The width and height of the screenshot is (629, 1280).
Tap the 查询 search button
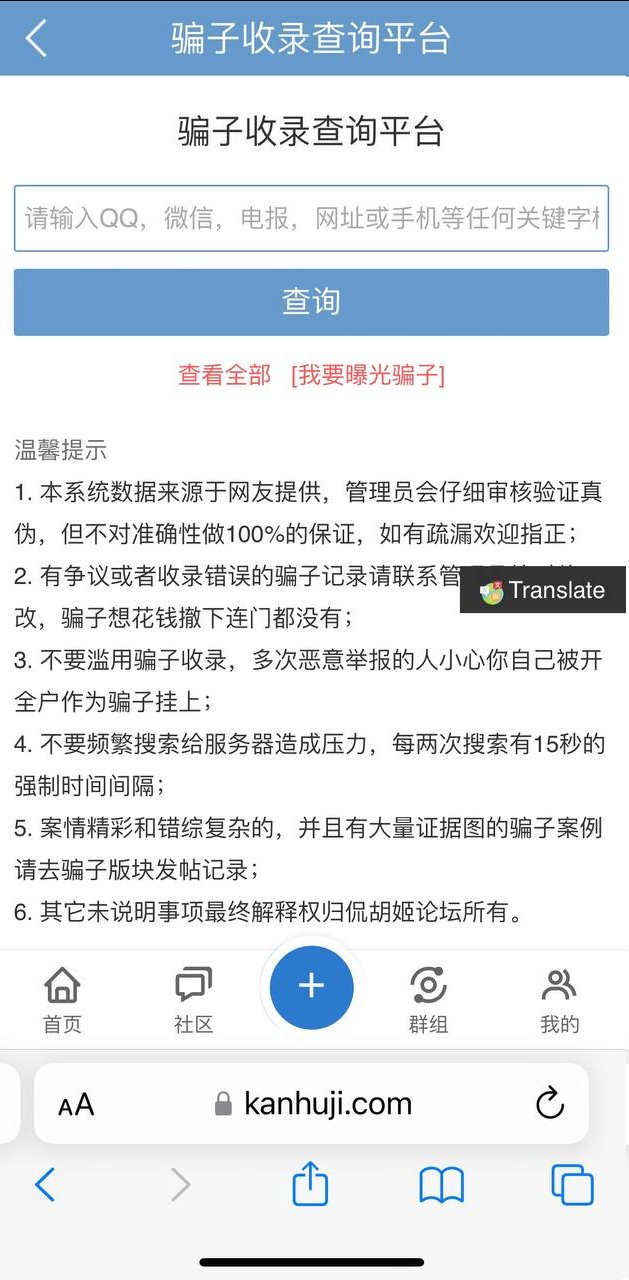coord(311,302)
